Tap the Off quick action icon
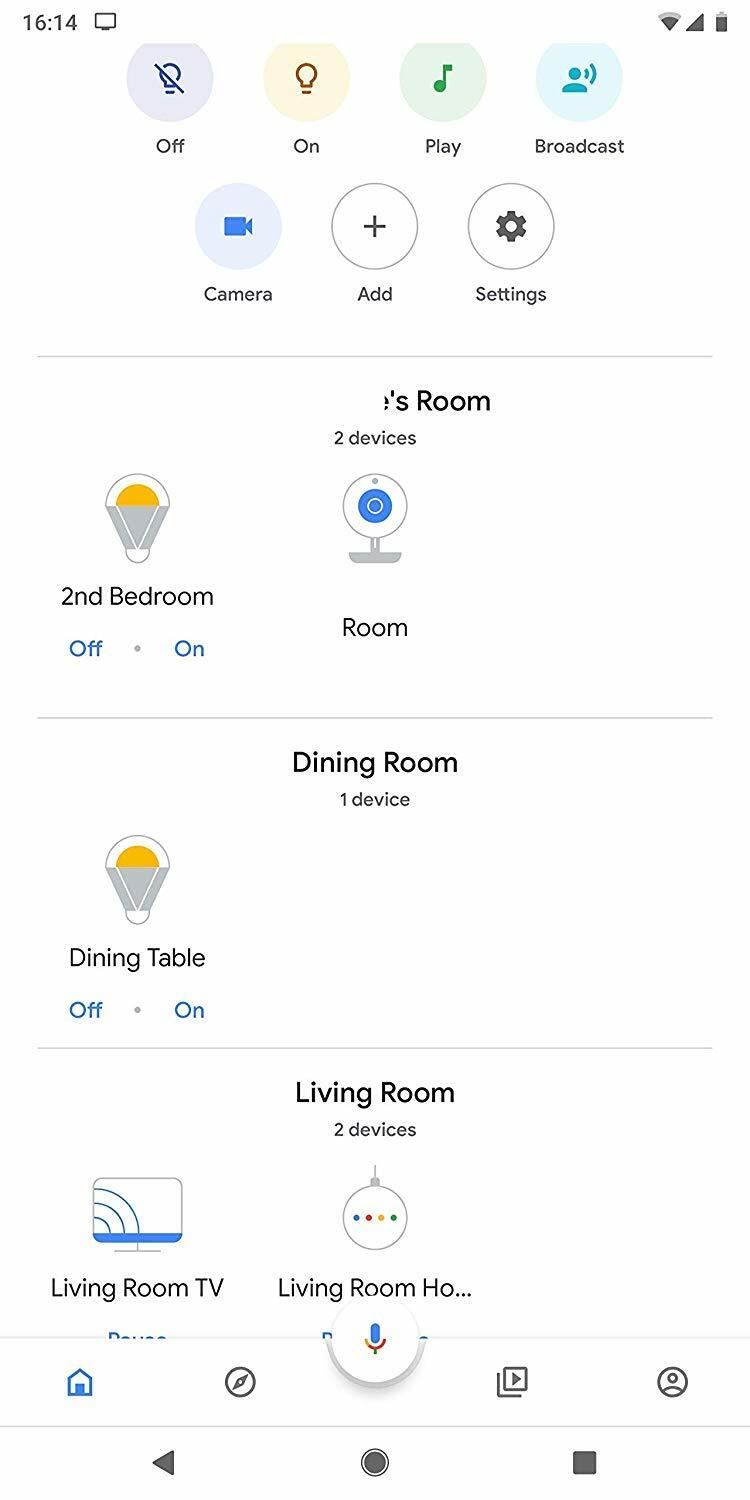750x1500 pixels. pos(169,78)
